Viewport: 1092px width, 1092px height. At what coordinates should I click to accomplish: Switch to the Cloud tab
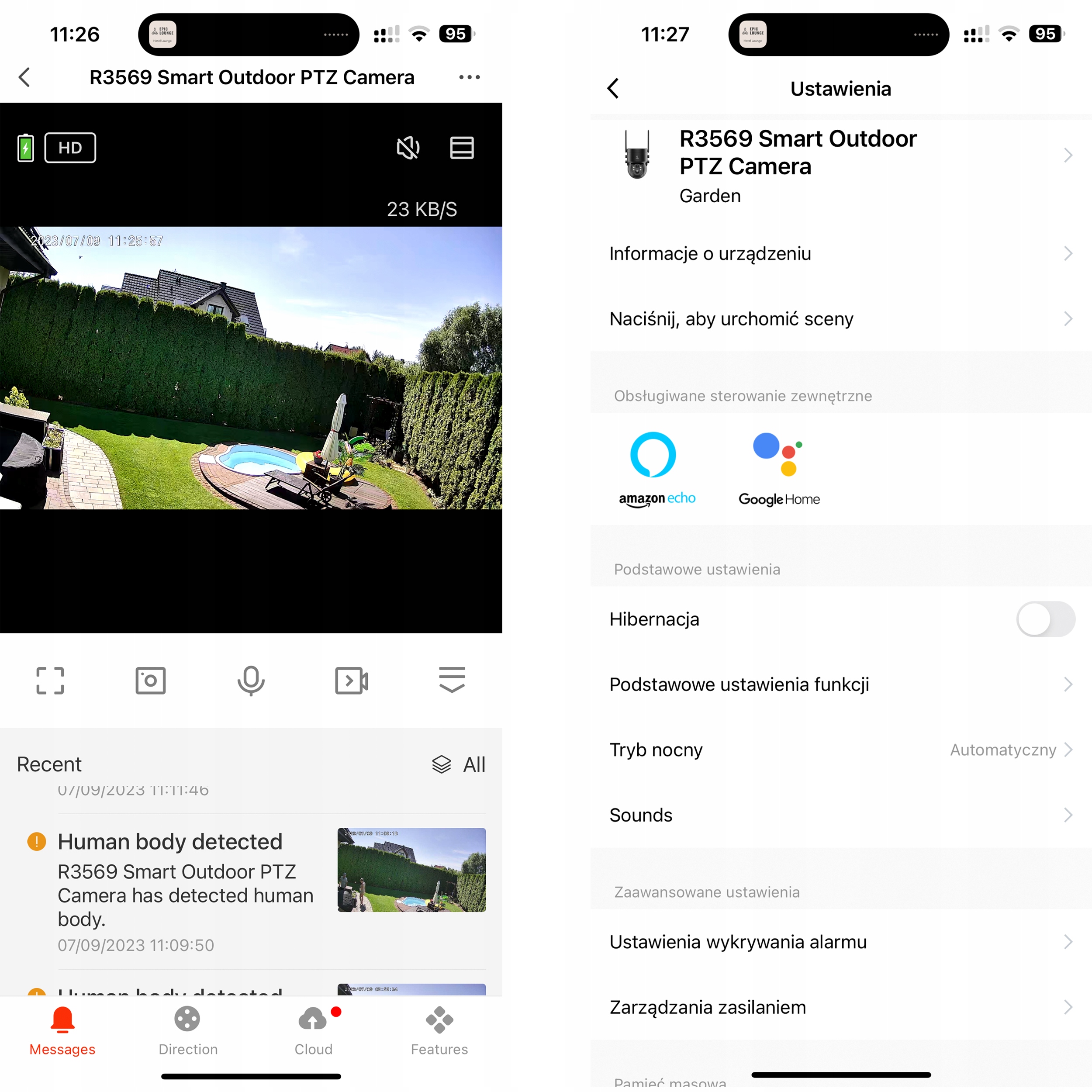point(313,1030)
